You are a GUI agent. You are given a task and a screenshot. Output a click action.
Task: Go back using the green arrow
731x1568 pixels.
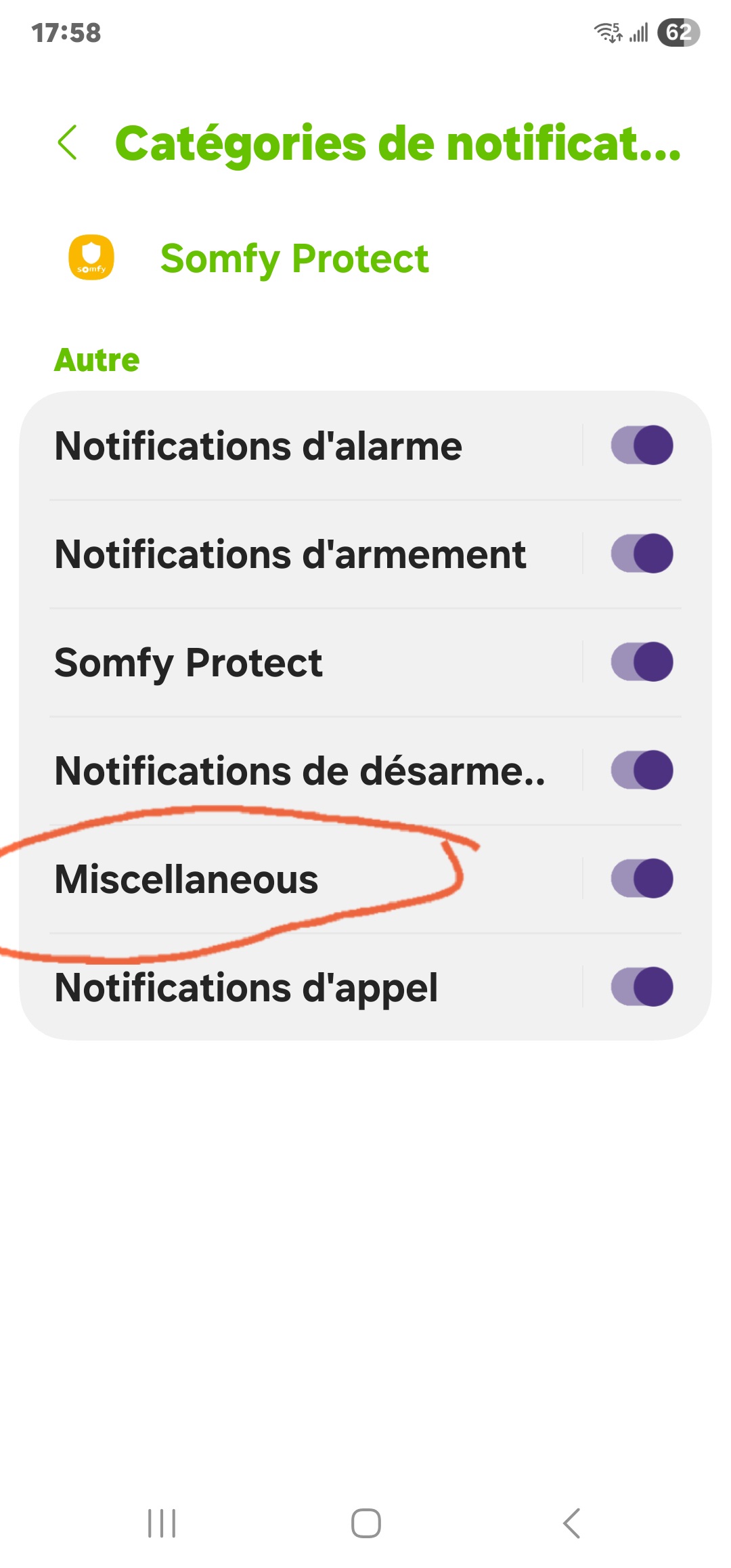pos(68,143)
